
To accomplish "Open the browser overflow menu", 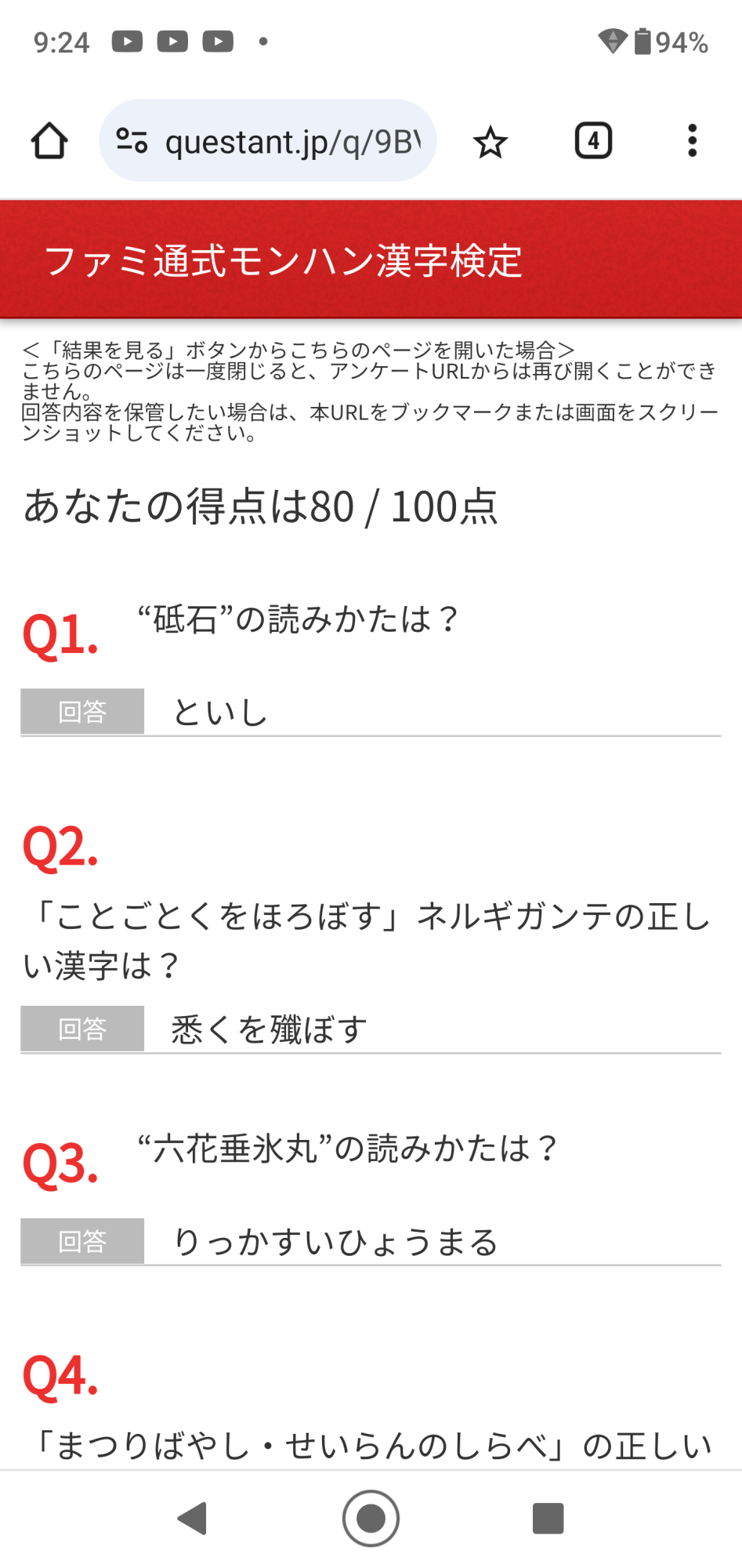I will click(692, 141).
